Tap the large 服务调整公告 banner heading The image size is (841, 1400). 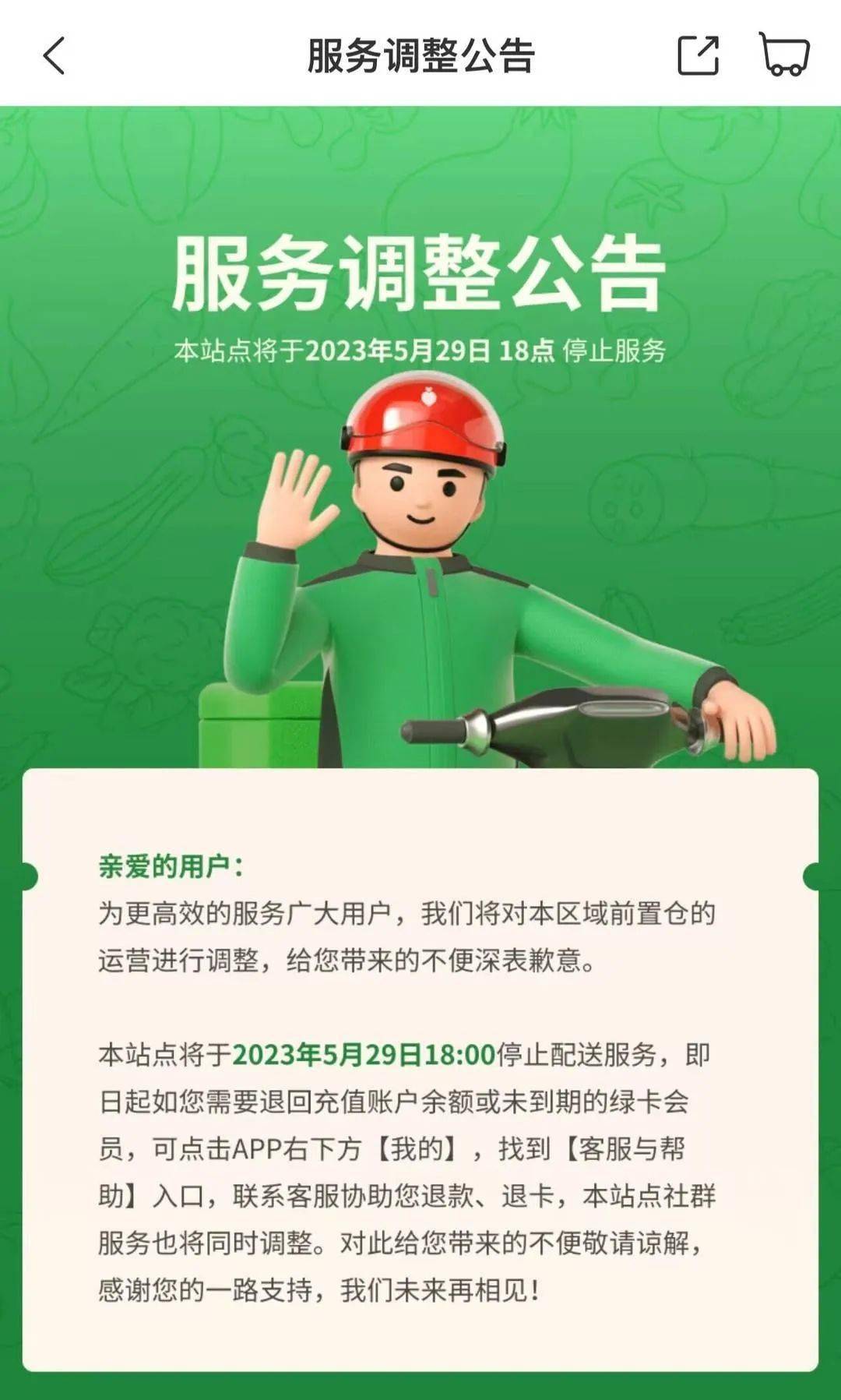pyautogui.click(x=420, y=277)
